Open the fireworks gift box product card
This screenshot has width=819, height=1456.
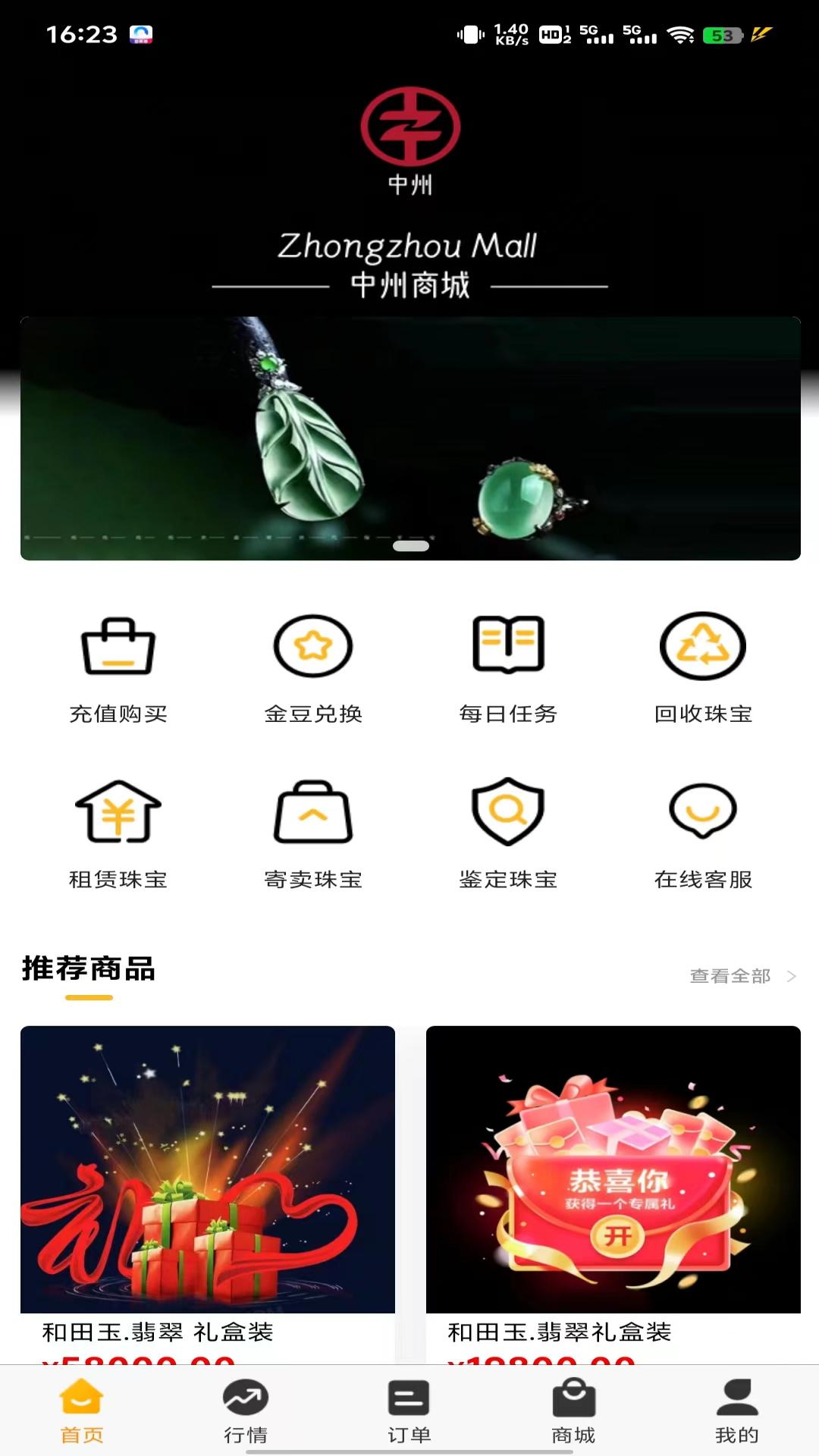click(208, 1195)
